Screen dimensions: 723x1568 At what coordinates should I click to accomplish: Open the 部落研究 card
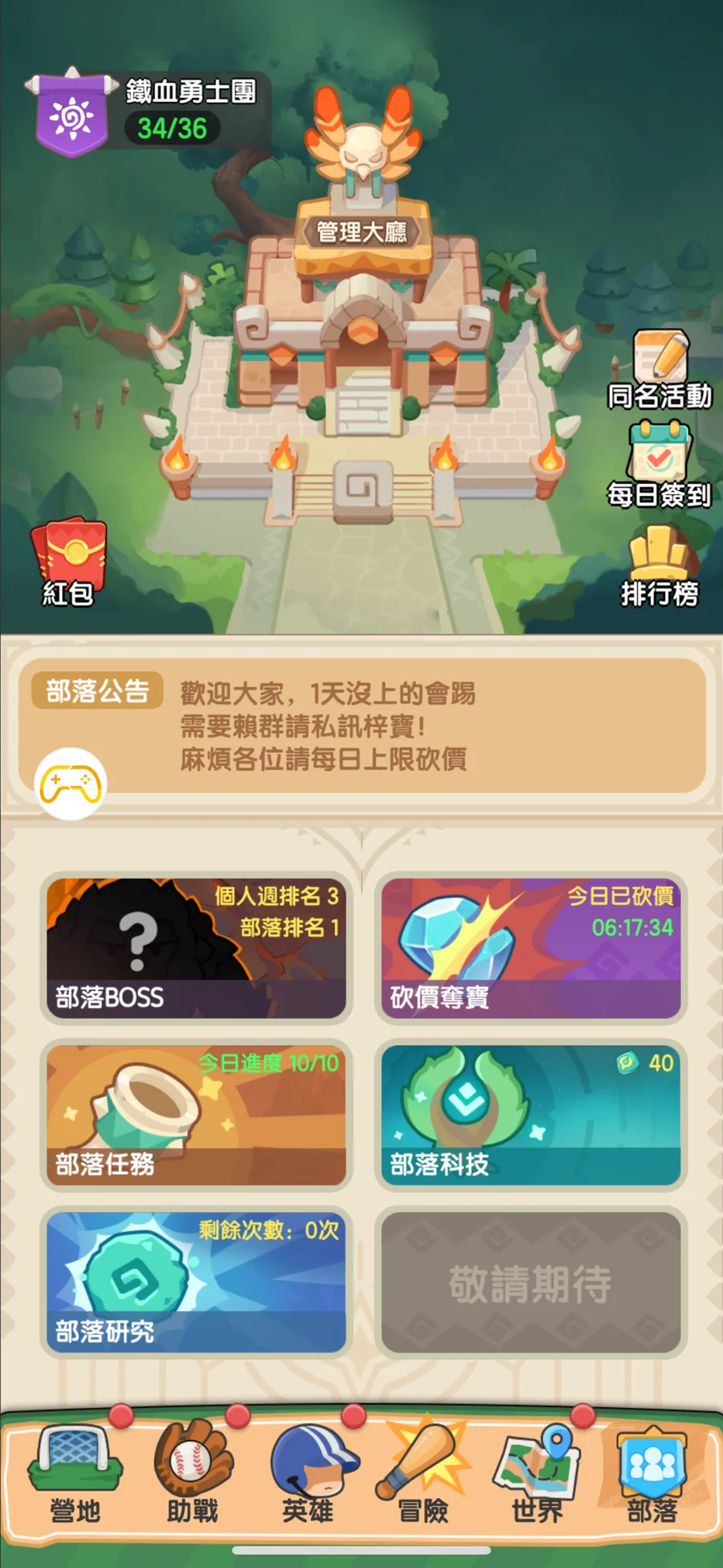(197, 1282)
